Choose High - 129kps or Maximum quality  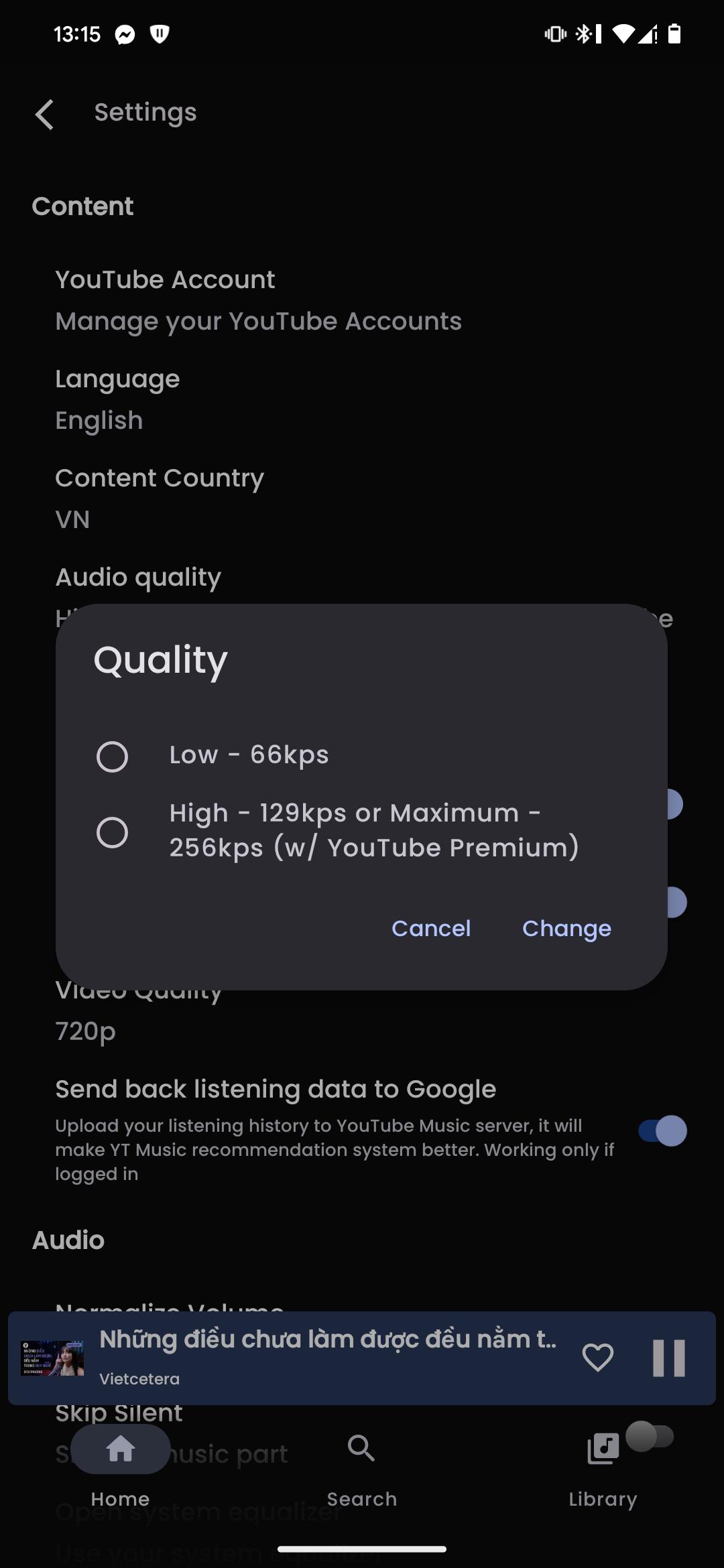[x=113, y=832]
